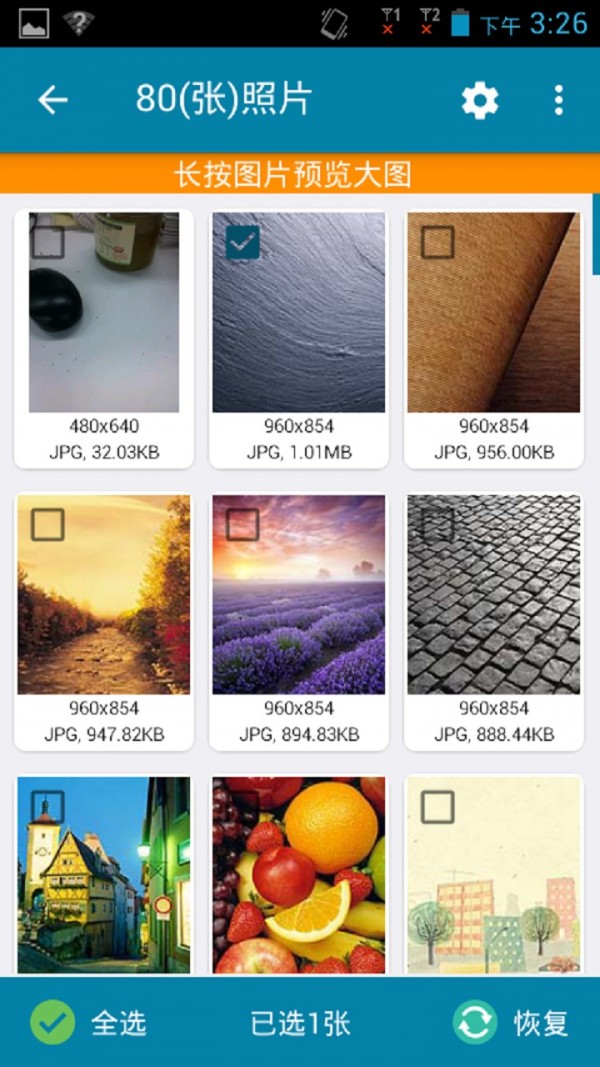The image size is (600, 1067).
Task: Tick the checkbox on the 947.82KB photo
Action: 48,524
